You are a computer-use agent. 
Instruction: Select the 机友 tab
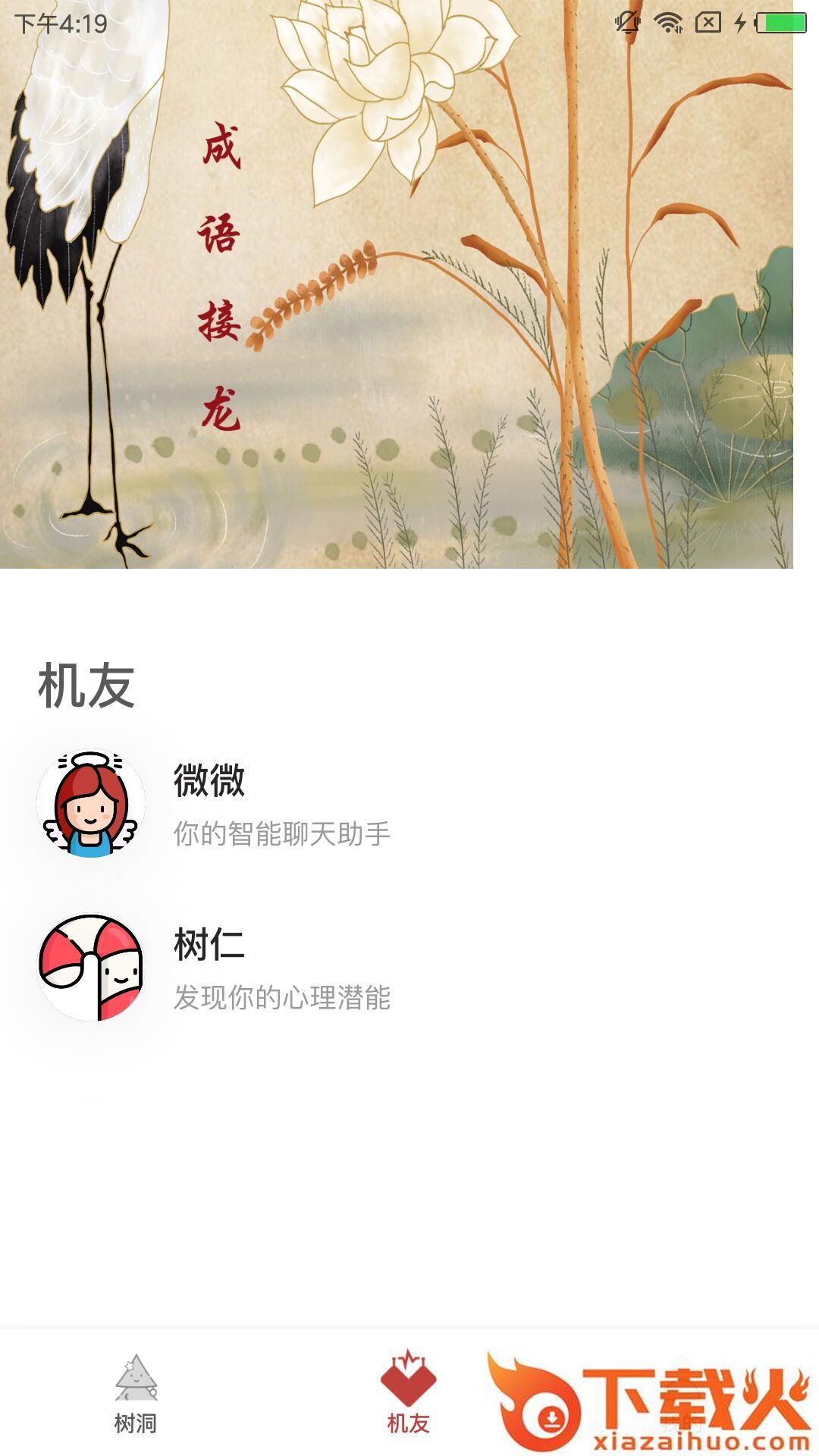click(408, 1395)
